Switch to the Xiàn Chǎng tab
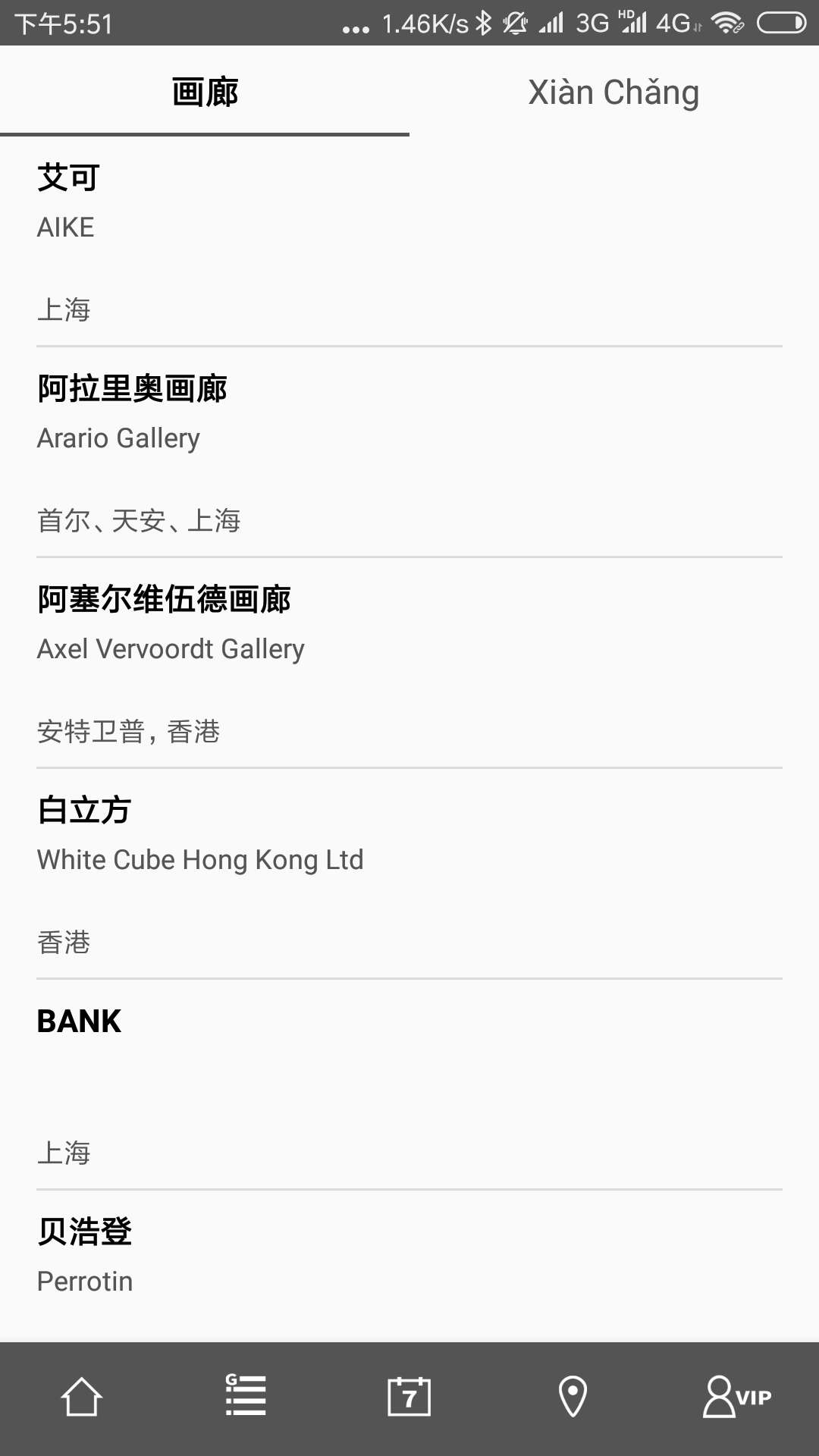This screenshot has height=1456, width=819. tap(614, 92)
